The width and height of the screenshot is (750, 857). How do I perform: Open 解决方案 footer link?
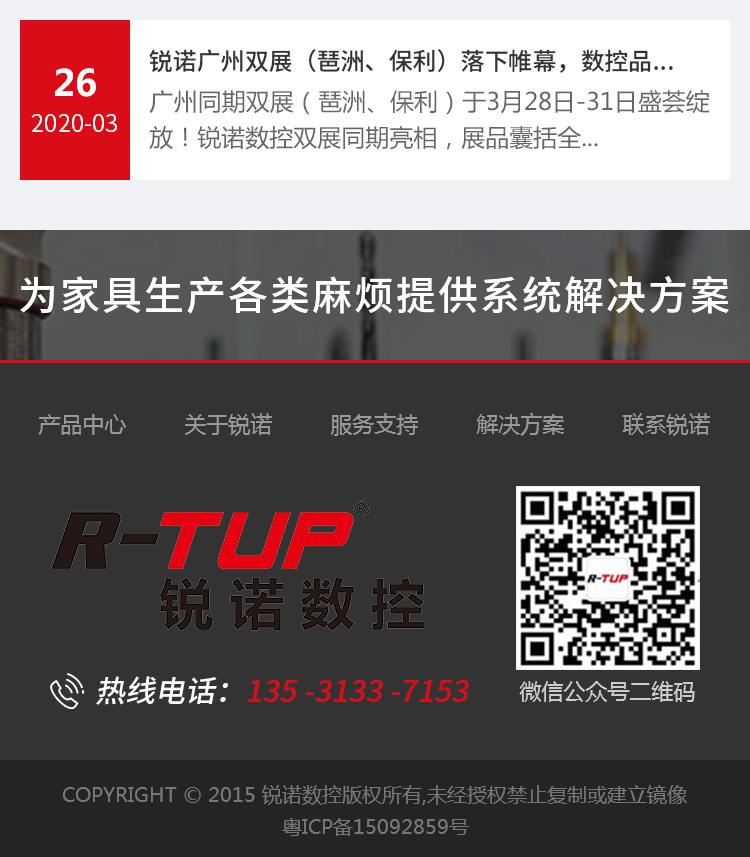[520, 425]
